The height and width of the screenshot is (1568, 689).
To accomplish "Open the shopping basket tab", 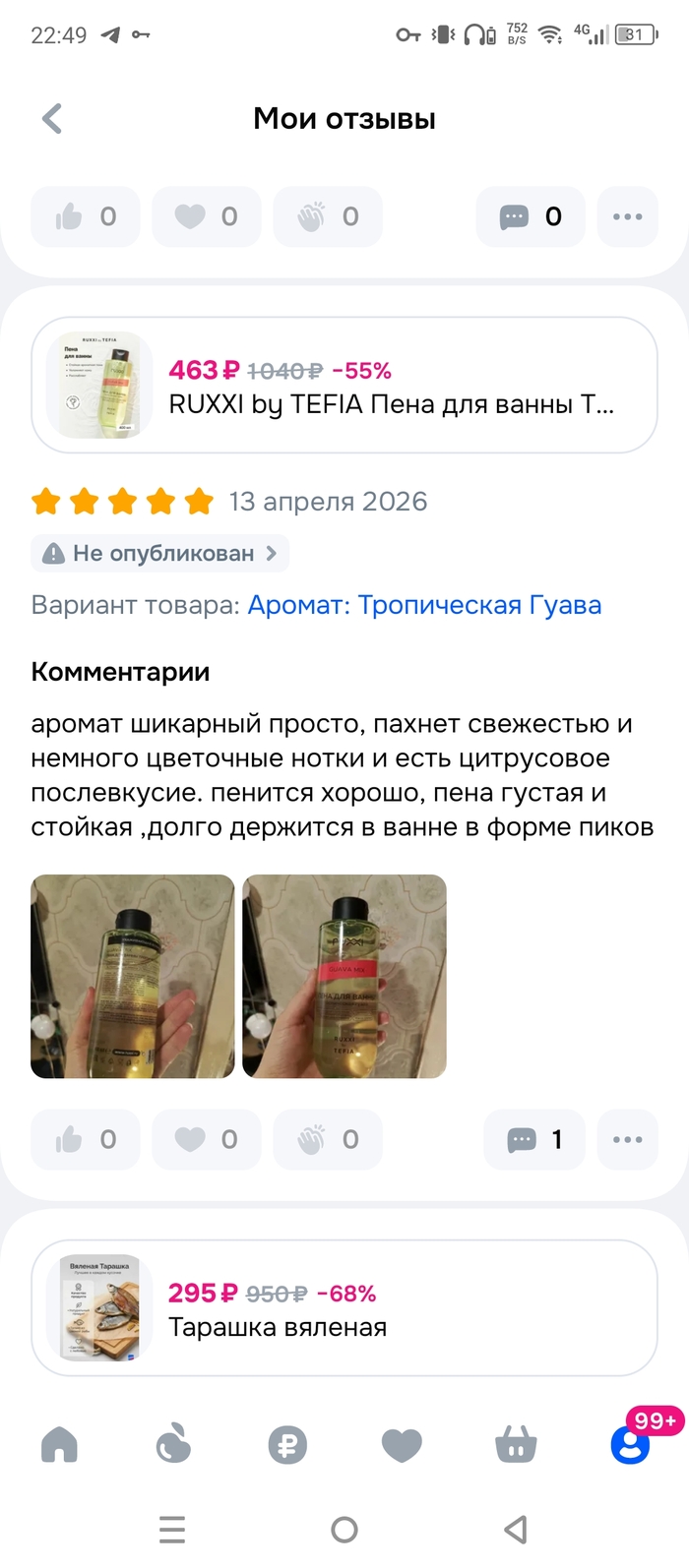I will tap(516, 1444).
